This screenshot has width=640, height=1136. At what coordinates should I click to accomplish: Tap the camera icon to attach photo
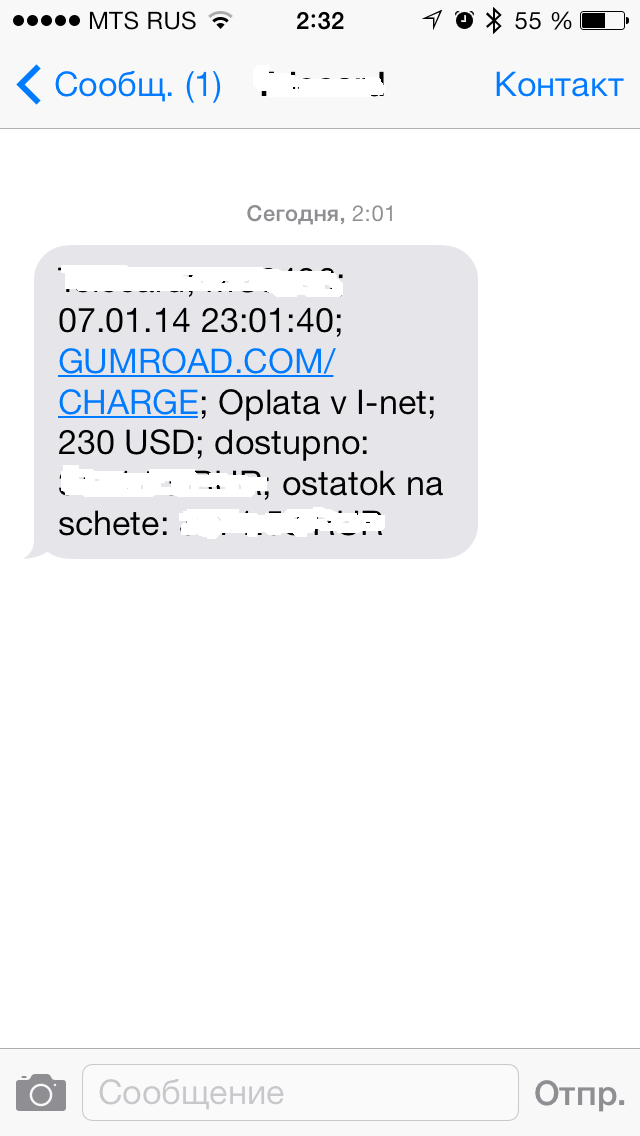point(41,1093)
